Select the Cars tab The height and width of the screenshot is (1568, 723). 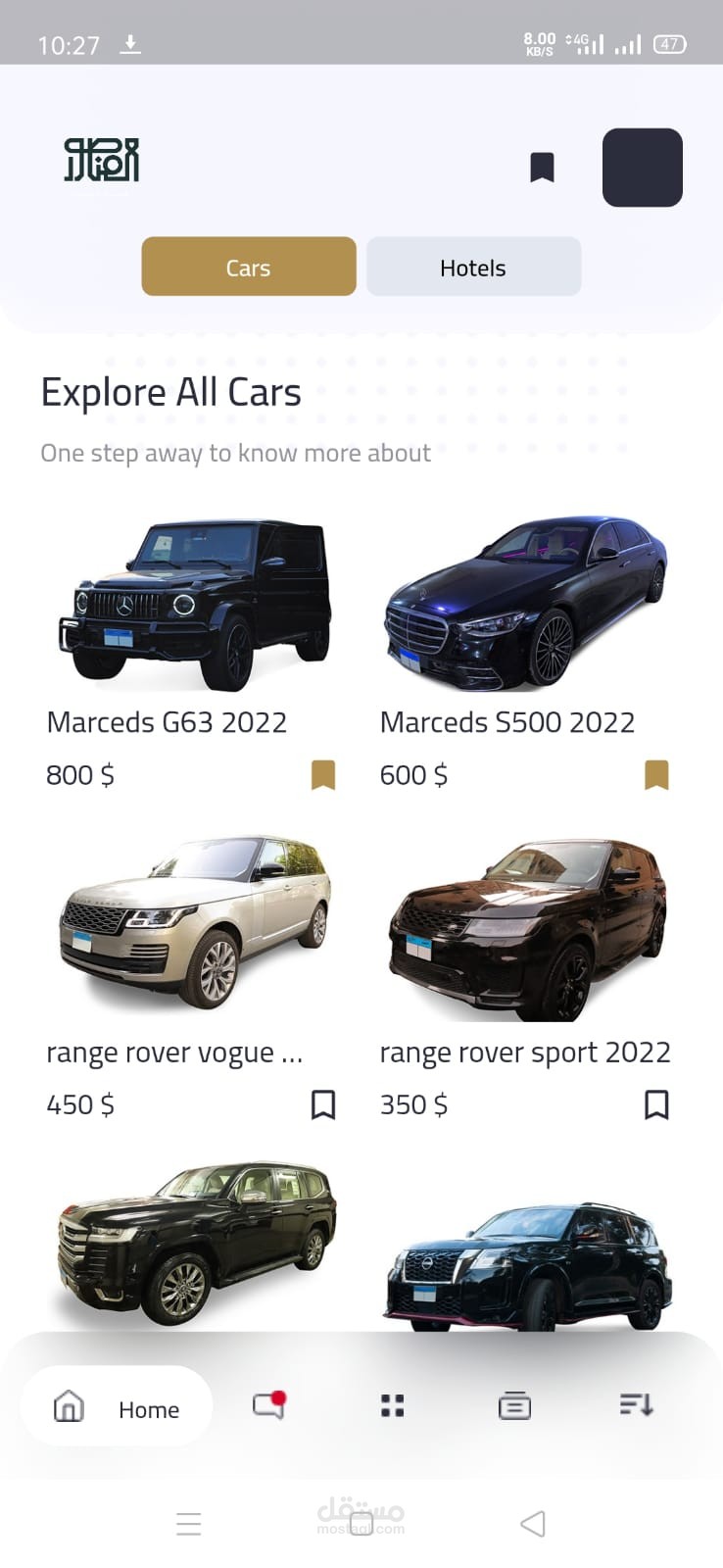[x=247, y=267]
